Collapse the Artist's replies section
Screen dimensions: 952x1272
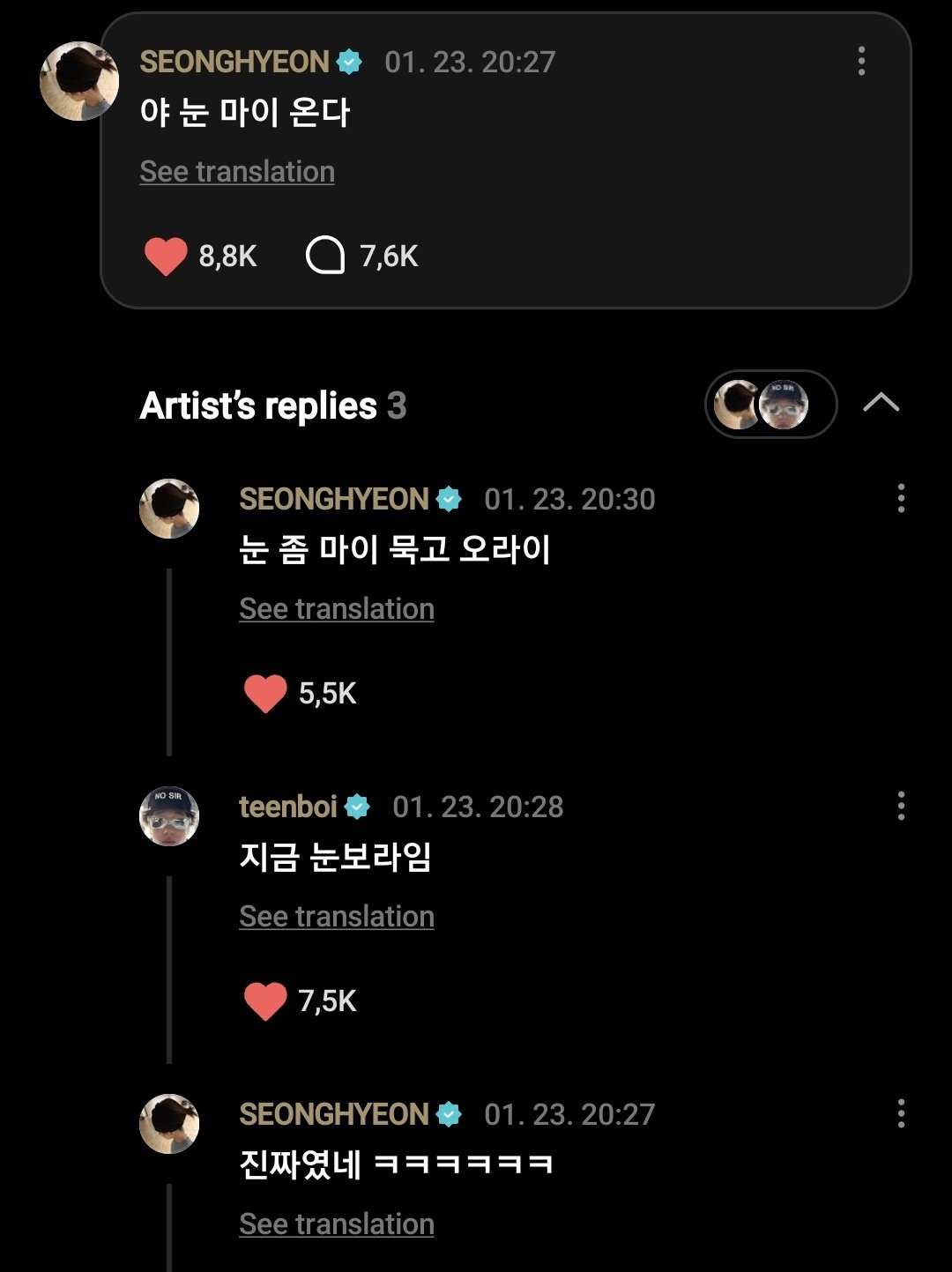[881, 404]
